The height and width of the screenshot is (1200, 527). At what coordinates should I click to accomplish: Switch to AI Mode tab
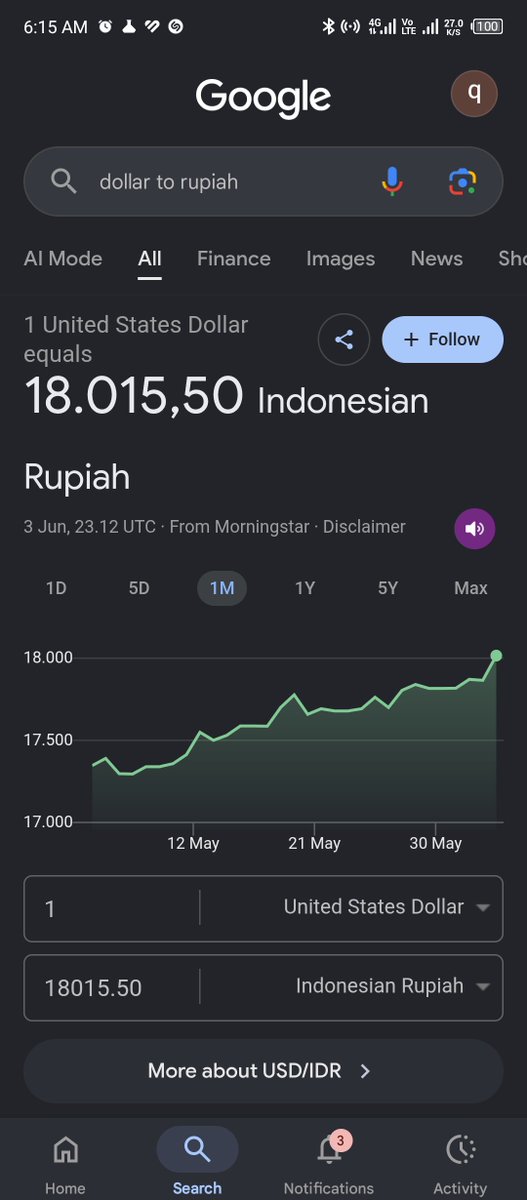tap(63, 258)
